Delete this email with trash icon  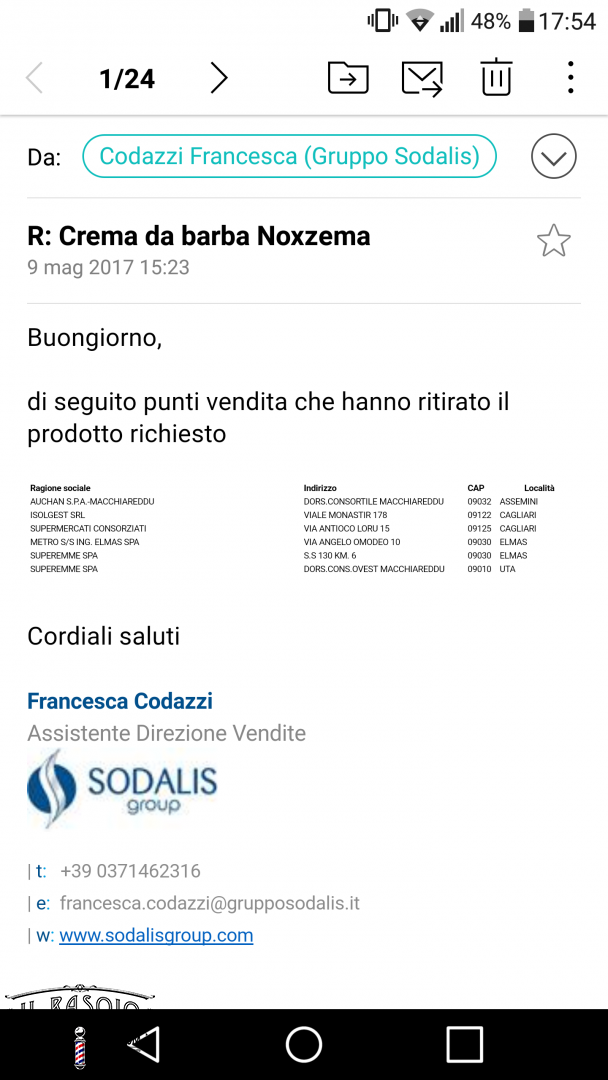496,76
